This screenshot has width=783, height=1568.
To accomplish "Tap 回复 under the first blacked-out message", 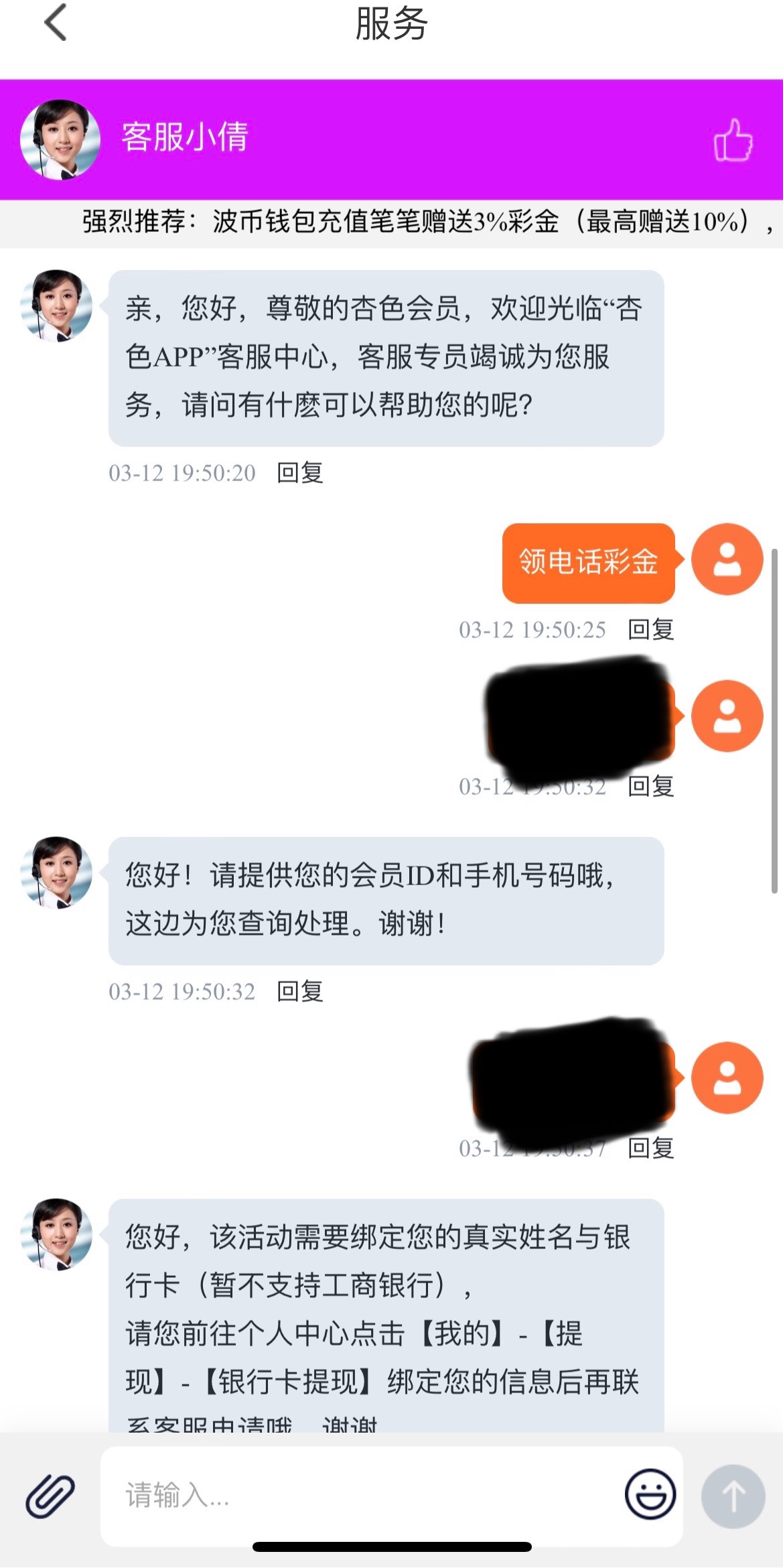I will [x=650, y=786].
